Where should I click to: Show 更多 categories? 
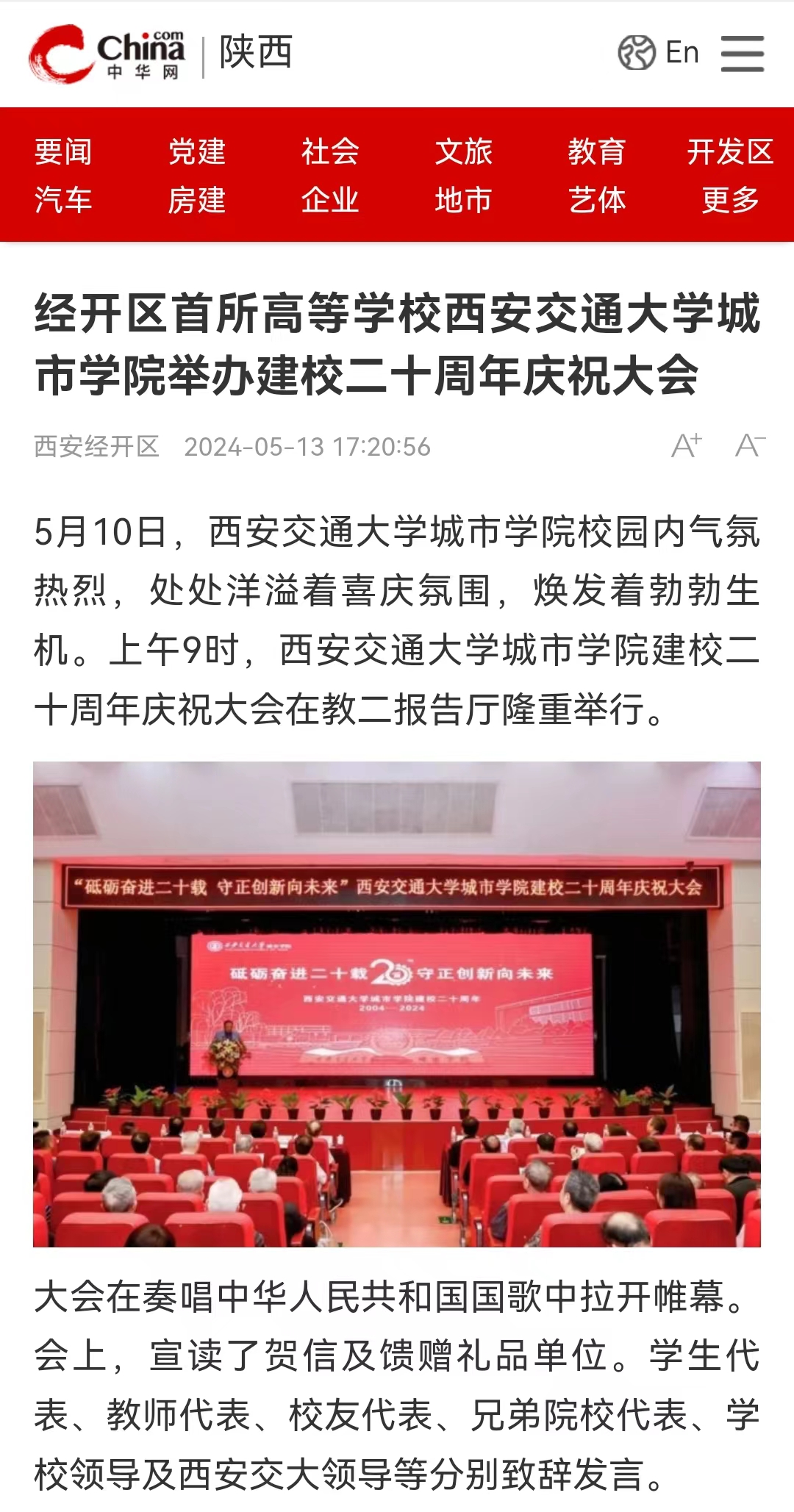tap(729, 200)
